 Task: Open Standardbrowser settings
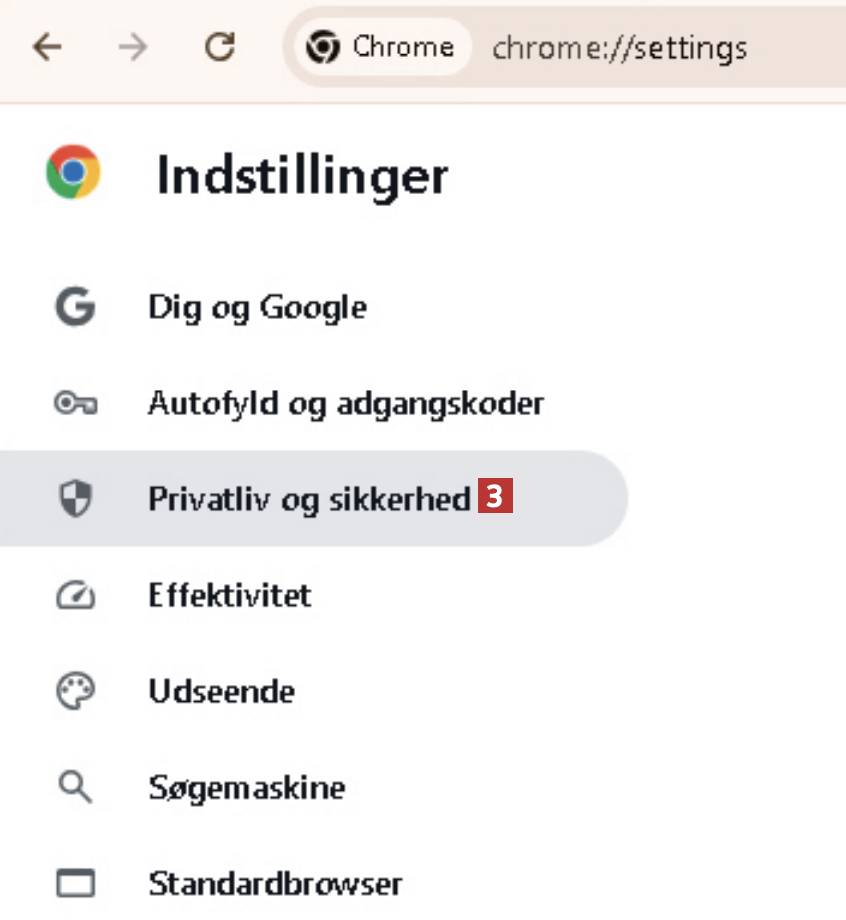(275, 884)
